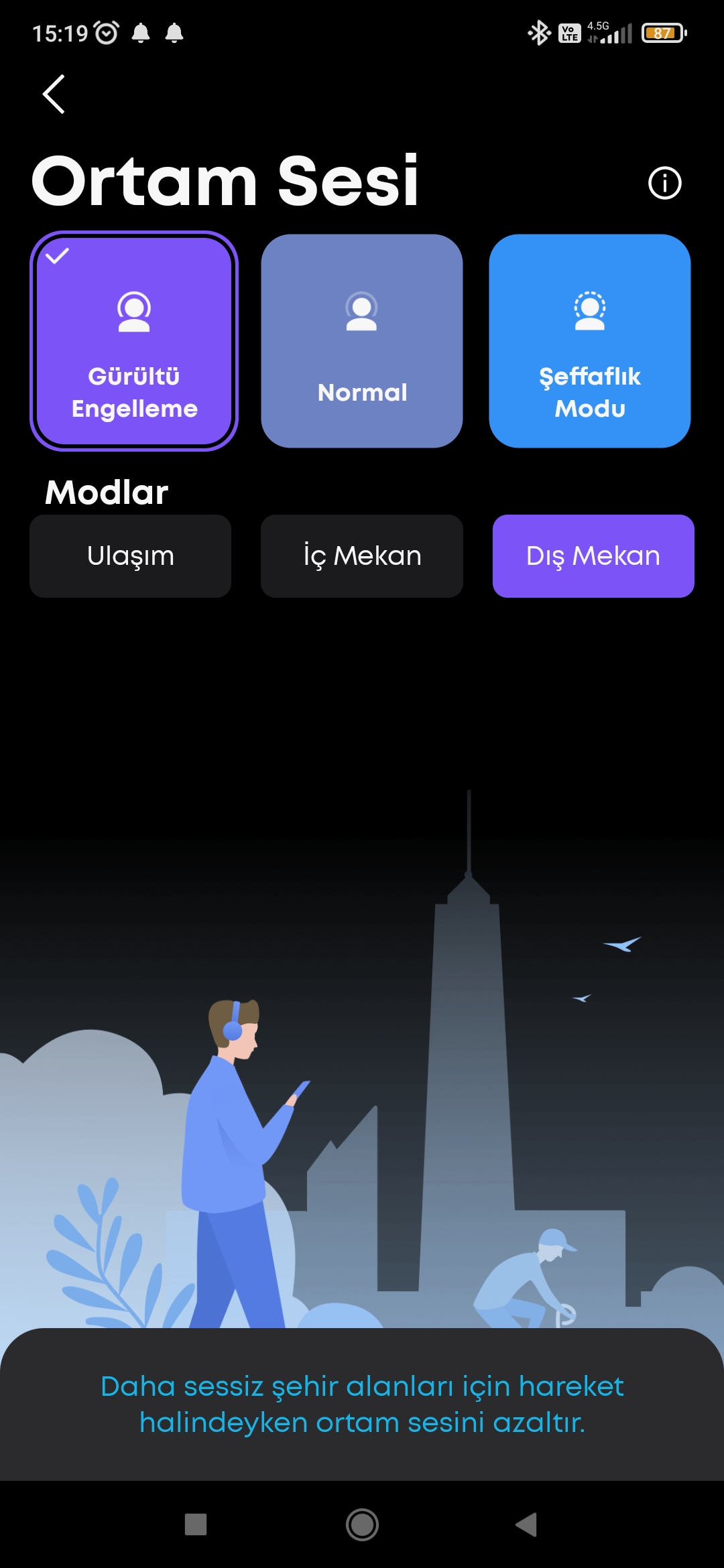Open the Ortam Sesi info icon
Viewport: 724px width, 1568px height.
pos(664,183)
